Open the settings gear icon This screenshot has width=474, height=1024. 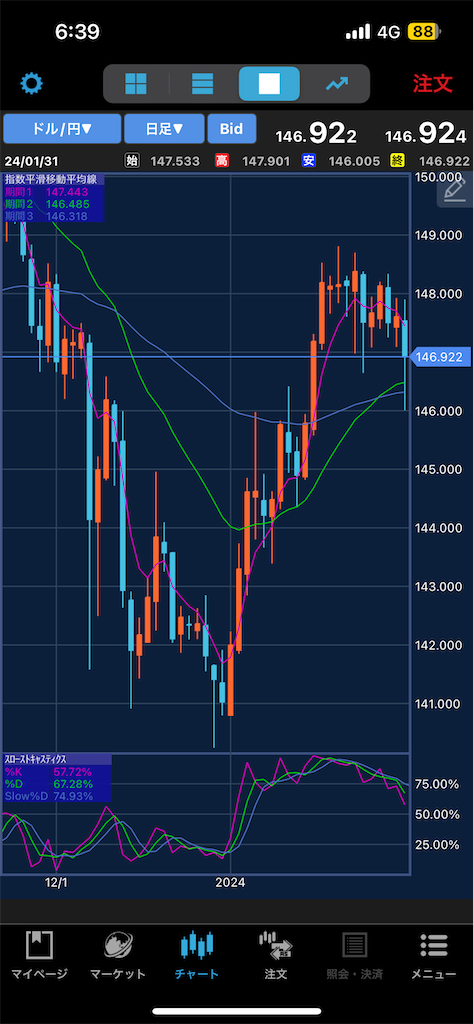31,84
